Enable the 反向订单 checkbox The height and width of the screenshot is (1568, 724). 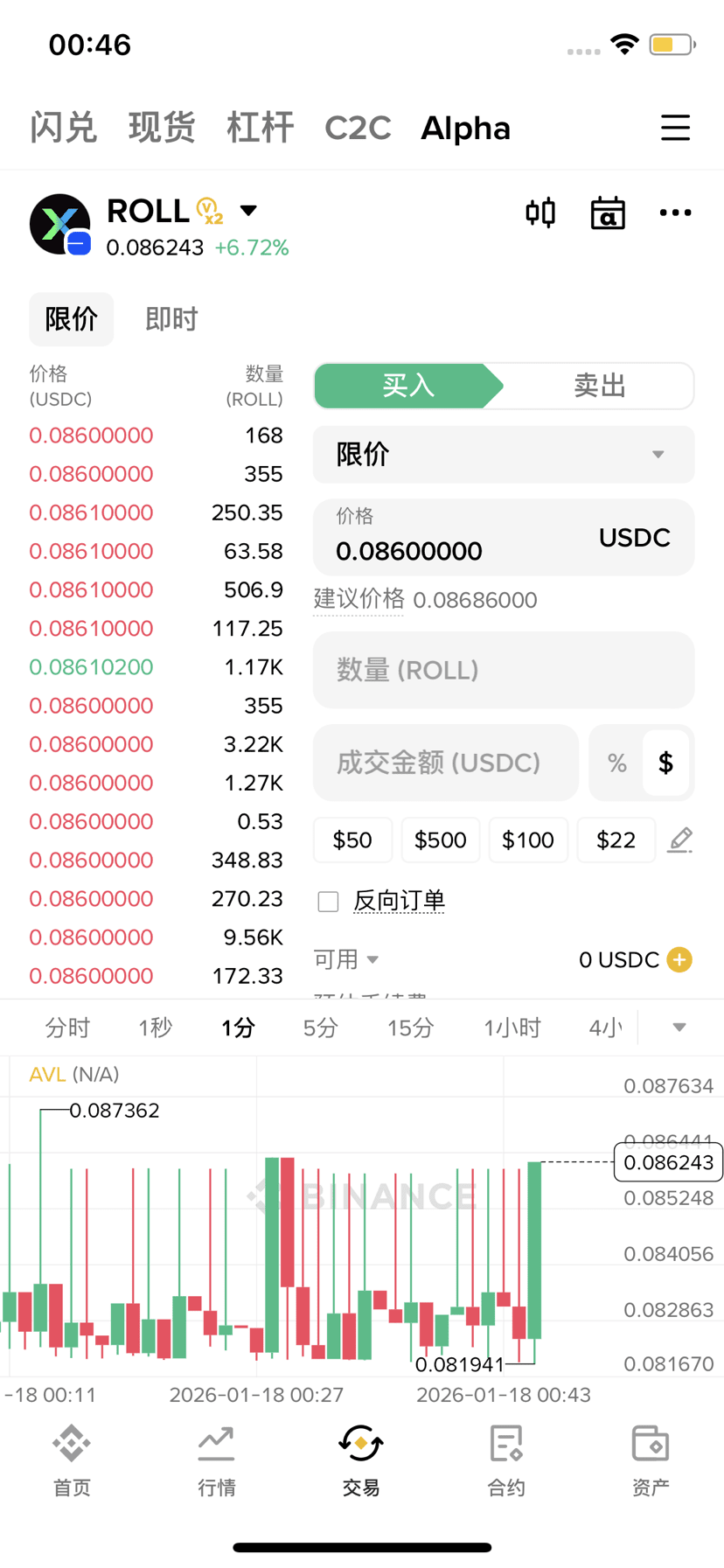pos(328,901)
